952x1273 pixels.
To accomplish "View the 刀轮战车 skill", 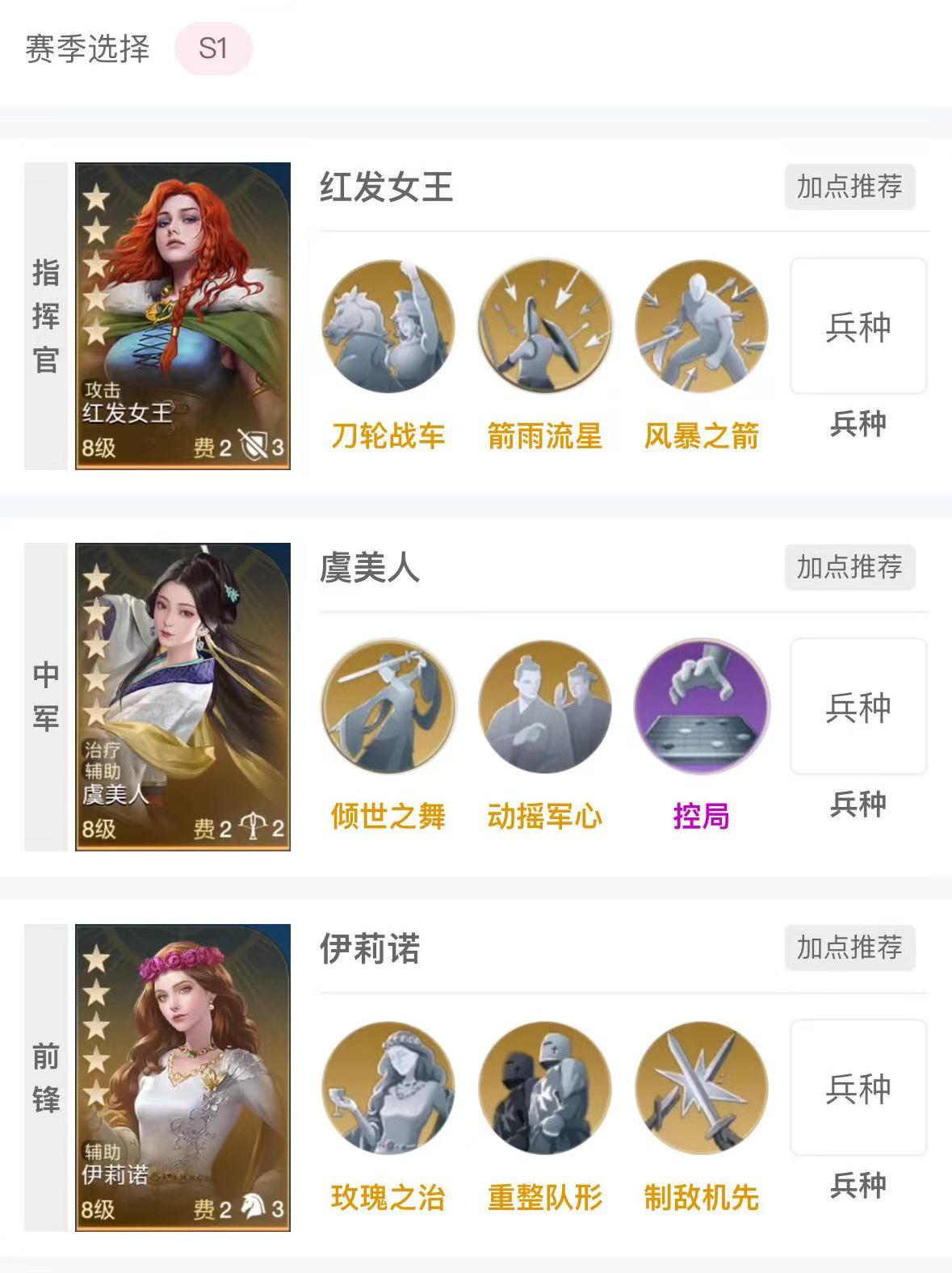I will (388, 327).
